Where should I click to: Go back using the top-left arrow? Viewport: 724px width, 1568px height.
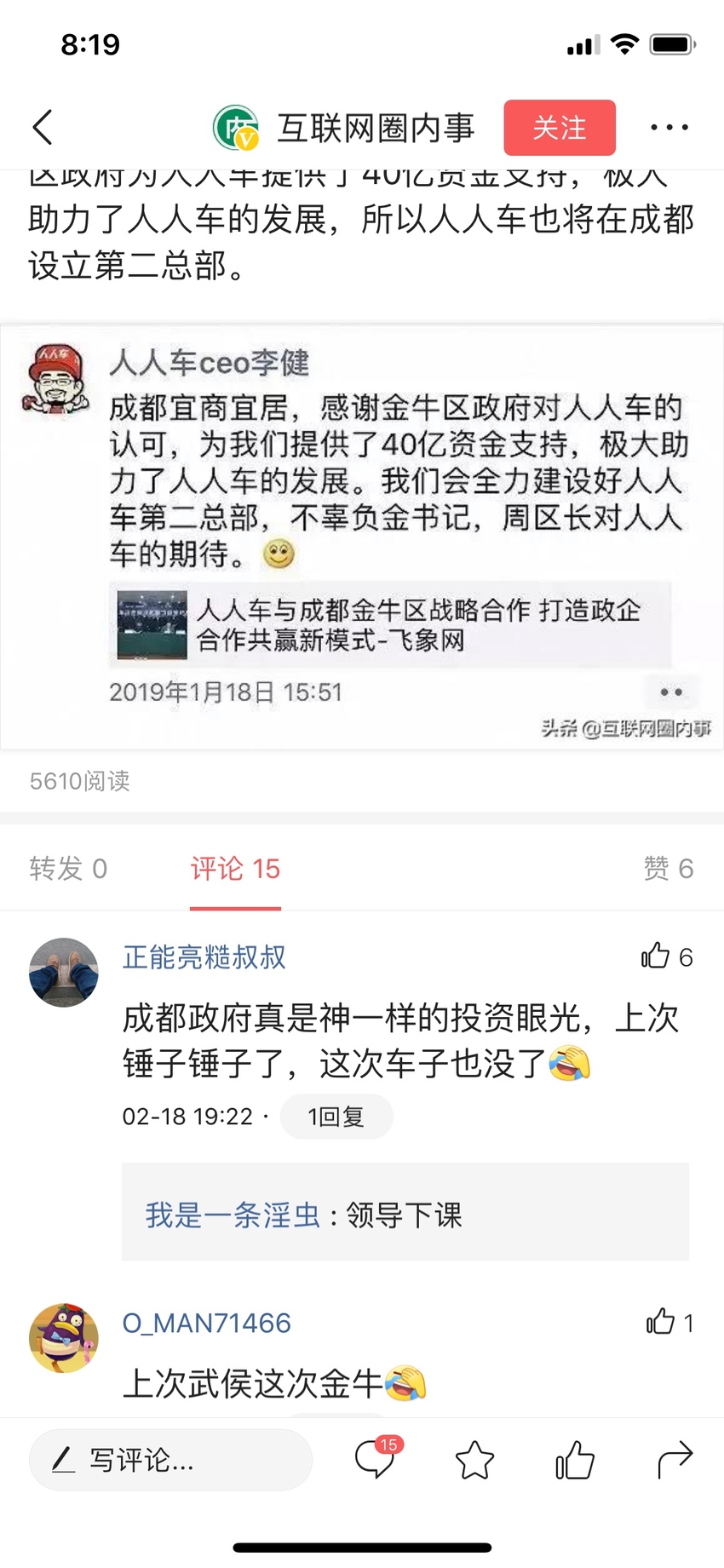click(43, 128)
